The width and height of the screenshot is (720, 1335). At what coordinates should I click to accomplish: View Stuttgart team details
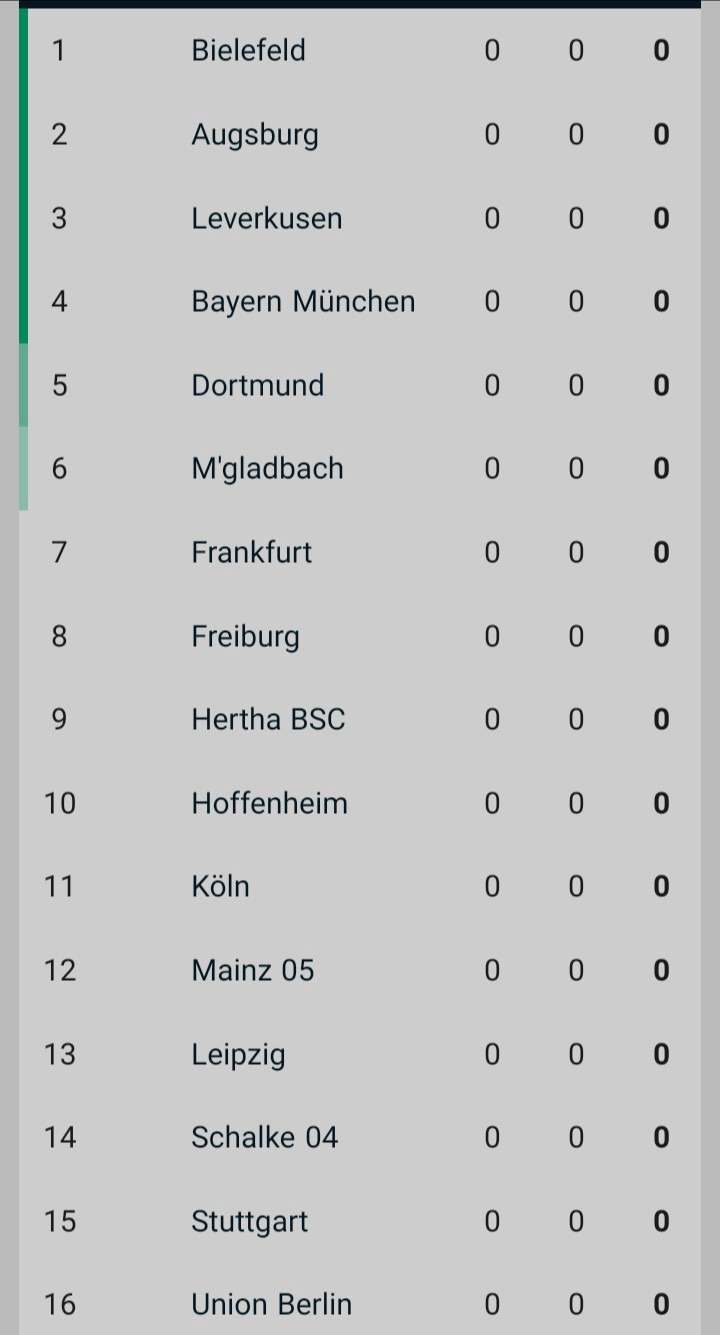[x=250, y=1221]
